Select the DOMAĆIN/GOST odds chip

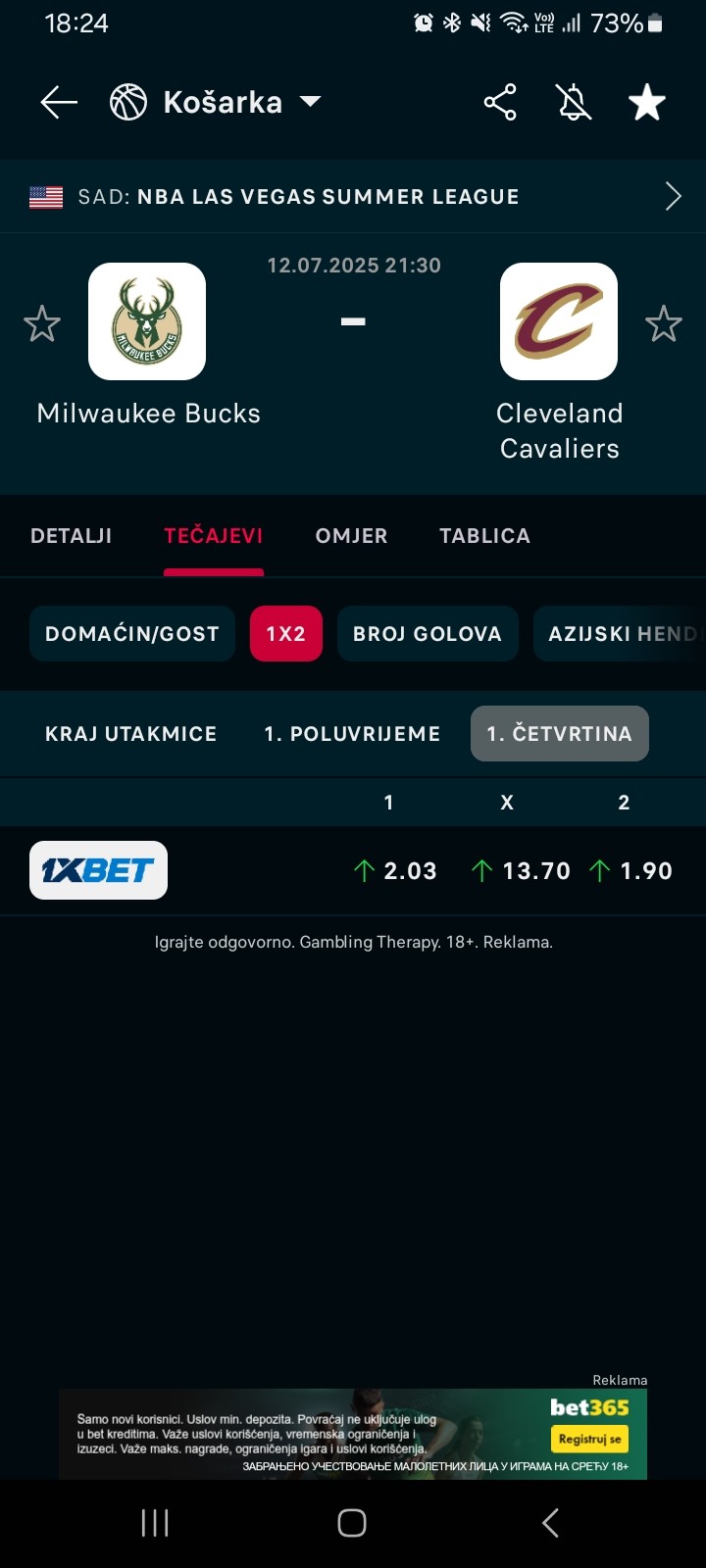(132, 634)
